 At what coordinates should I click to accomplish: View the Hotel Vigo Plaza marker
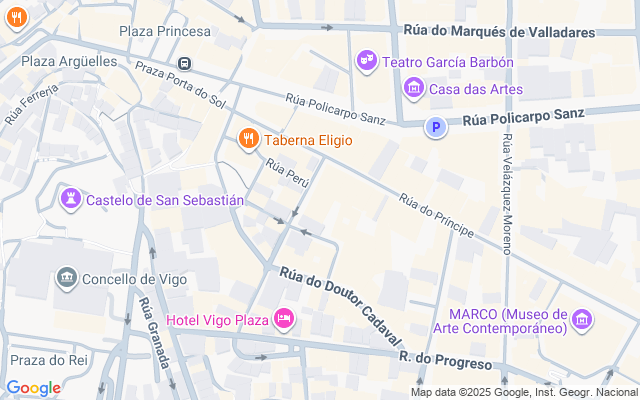point(284,319)
